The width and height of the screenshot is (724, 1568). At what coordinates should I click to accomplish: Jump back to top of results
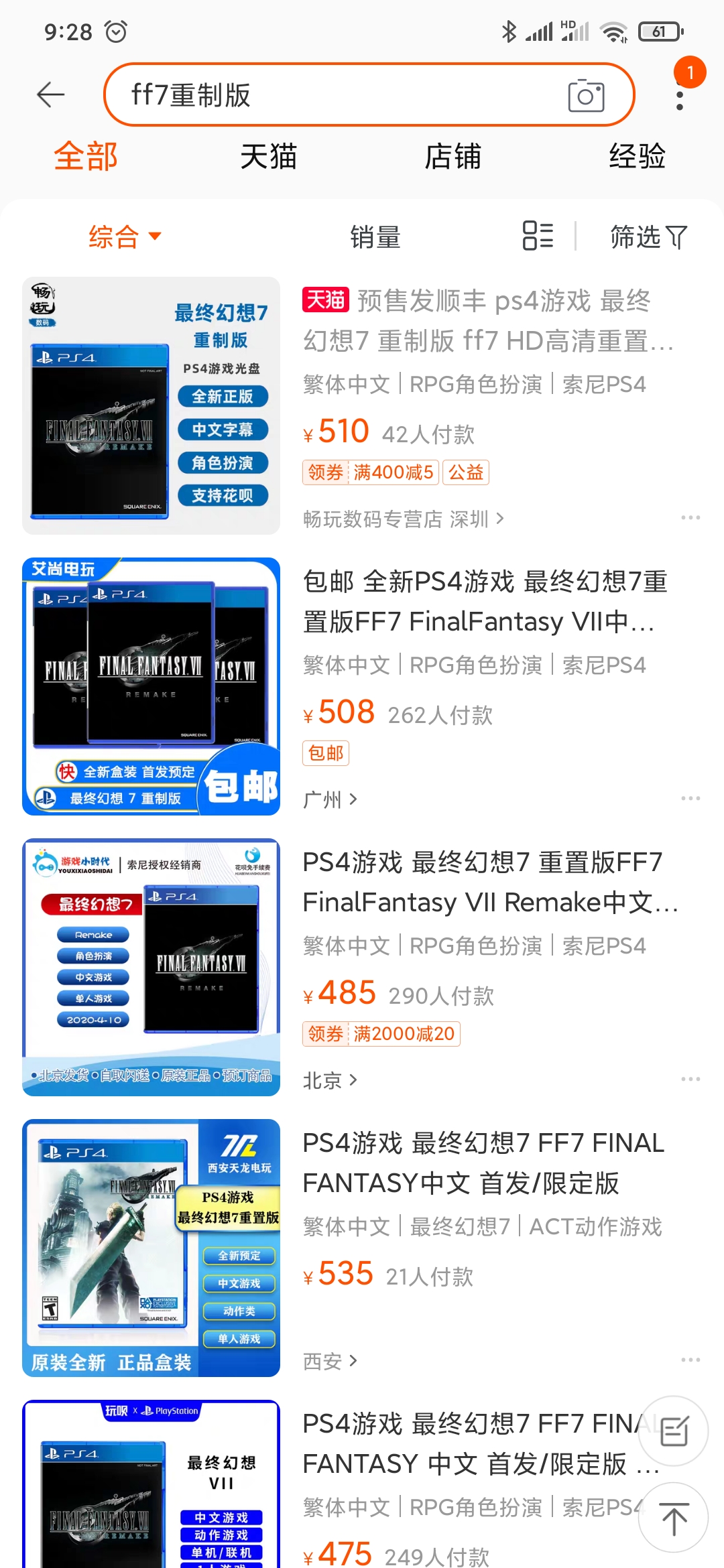tap(673, 1518)
